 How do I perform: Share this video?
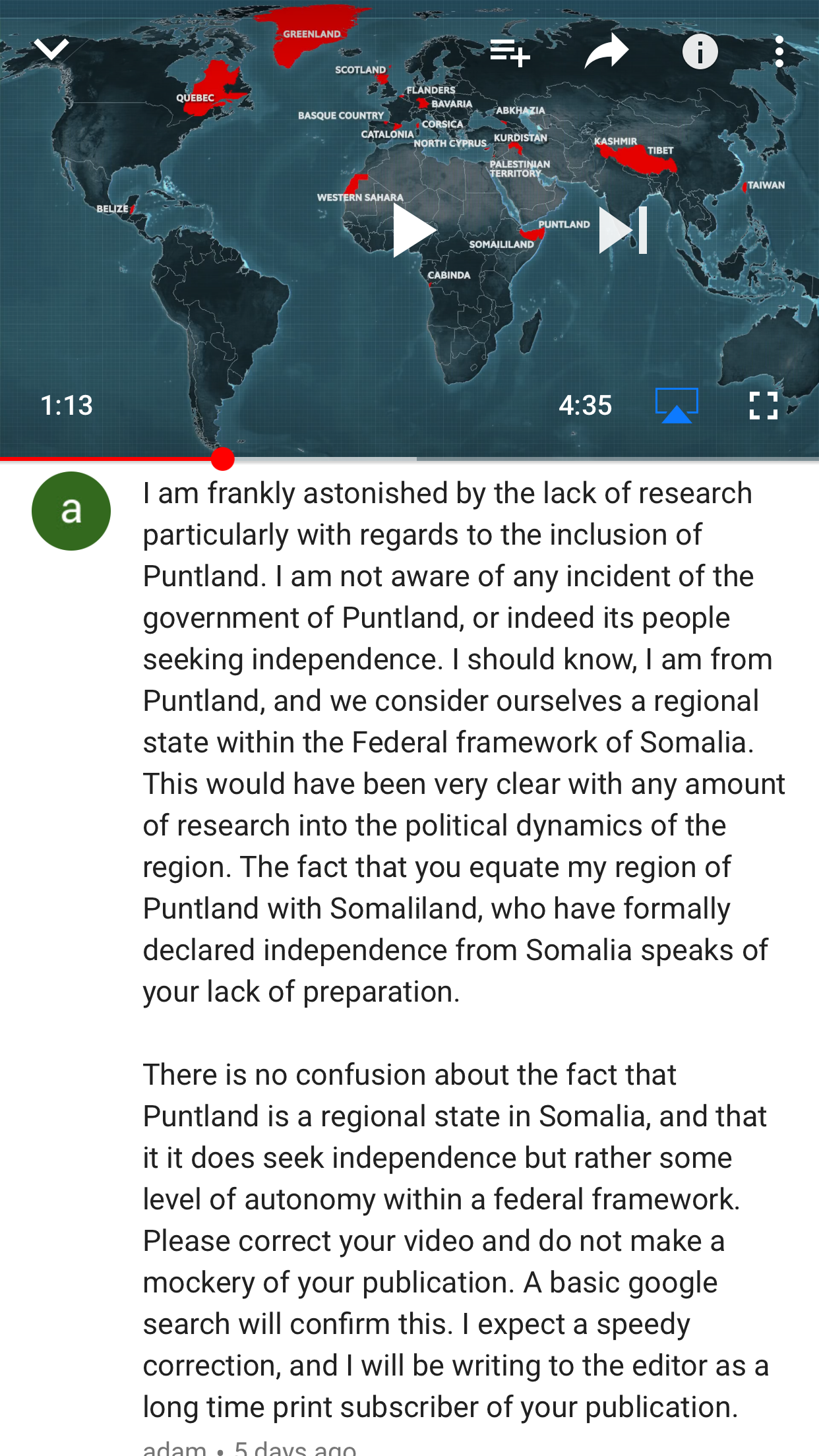coord(606,51)
